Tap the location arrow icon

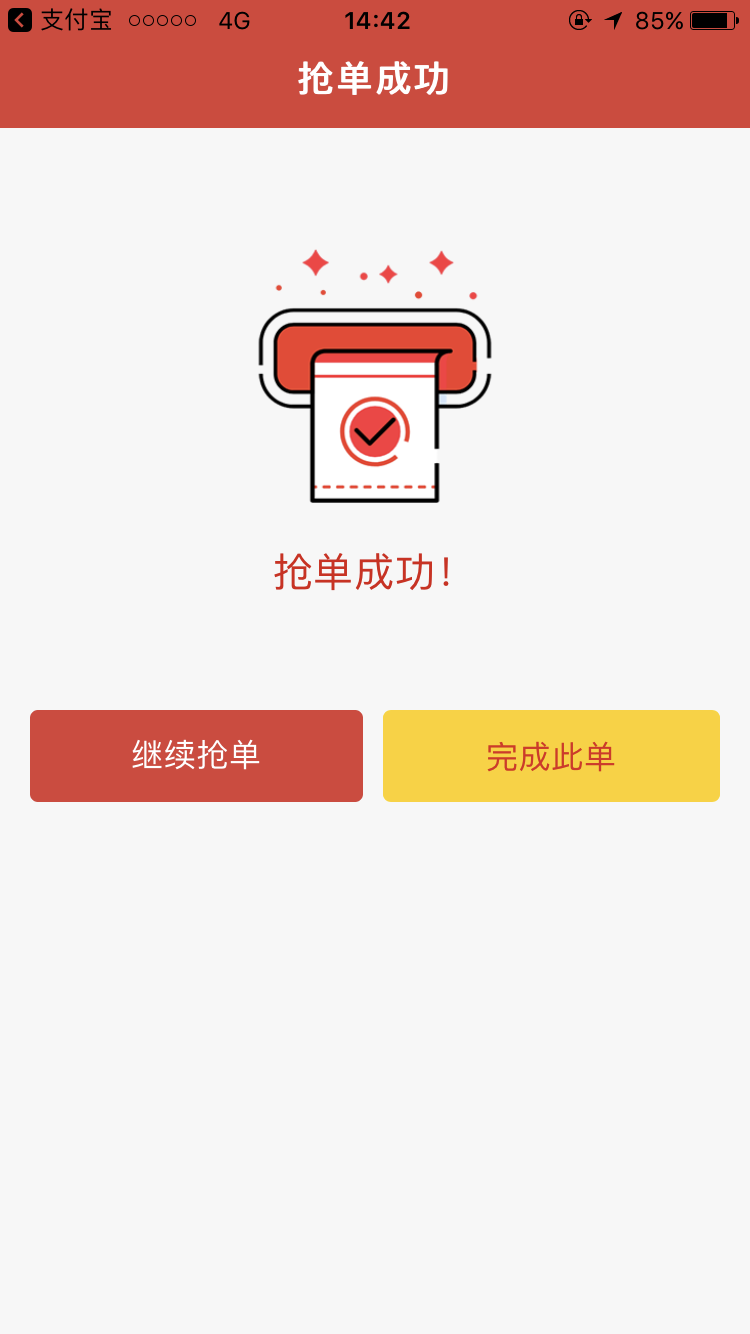click(613, 18)
